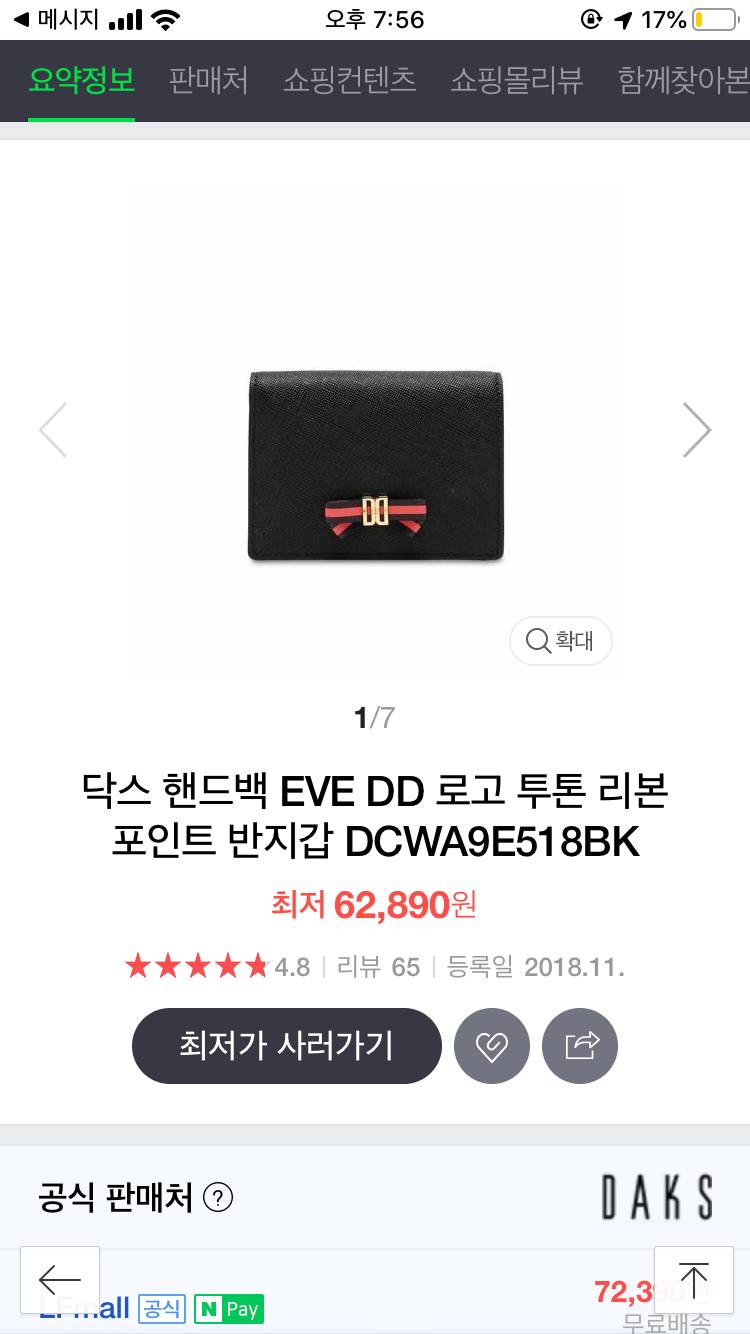Open the 함께찾아본 tab

[683, 80]
